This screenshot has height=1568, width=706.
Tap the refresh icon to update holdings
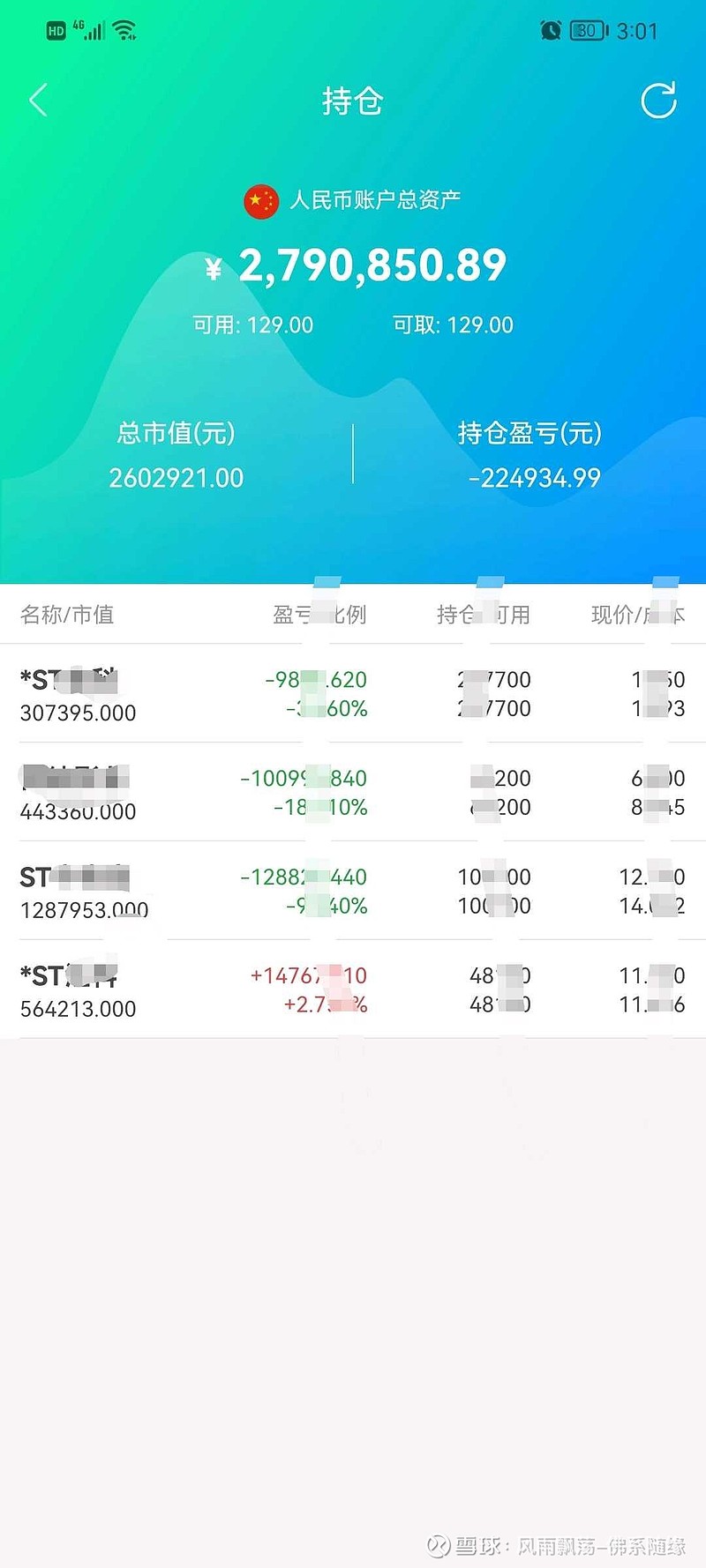657,100
